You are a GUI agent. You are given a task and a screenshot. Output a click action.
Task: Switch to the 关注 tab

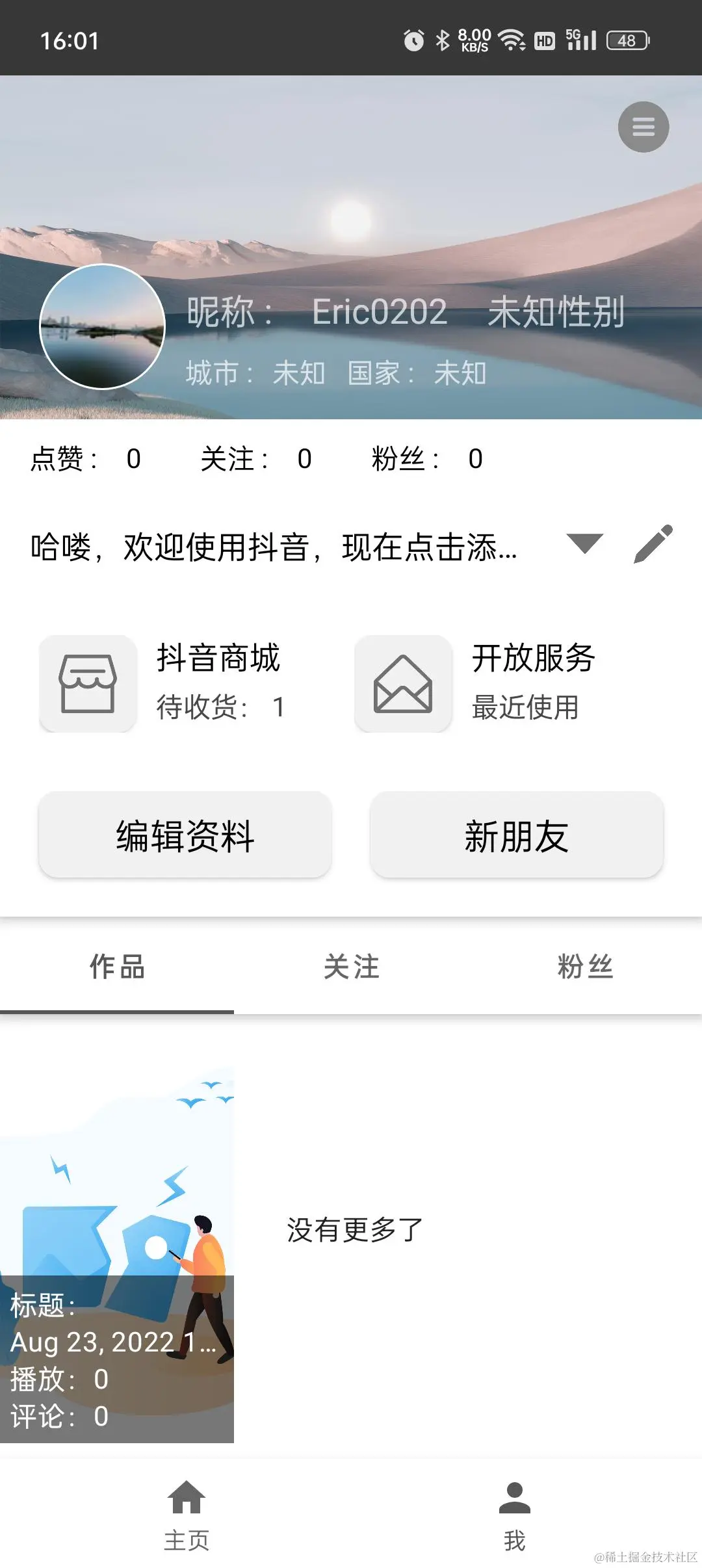point(352,968)
